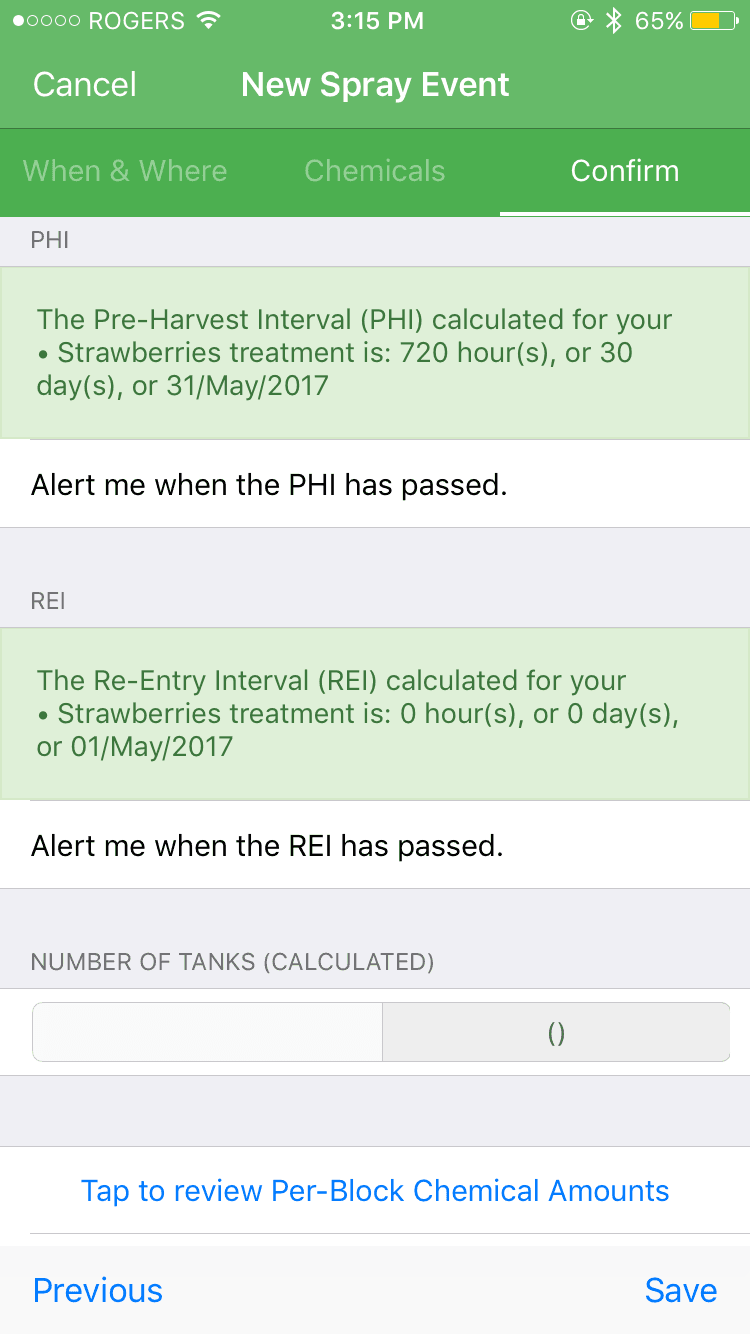Expand the REI information message

coord(375,713)
